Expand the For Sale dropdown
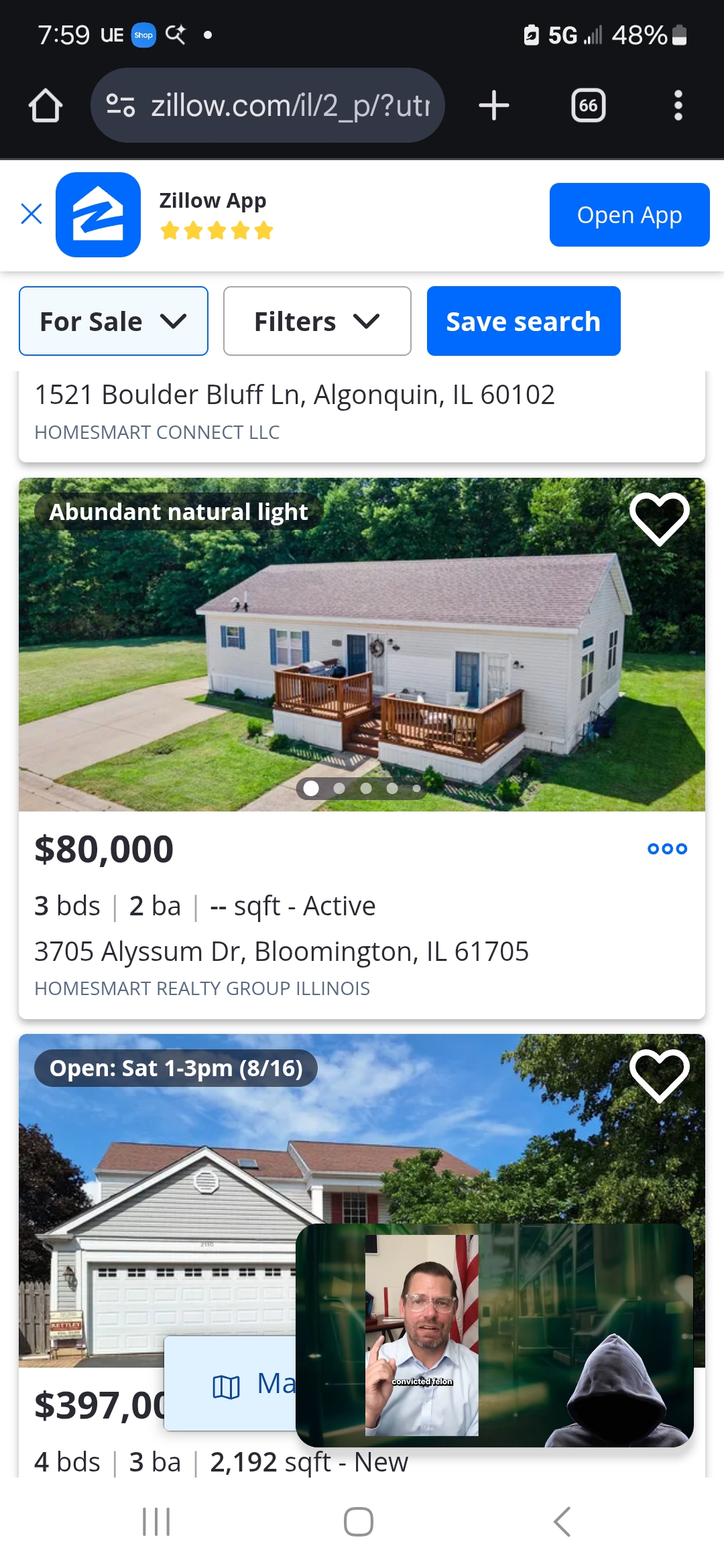The height and width of the screenshot is (1568, 724). (113, 321)
